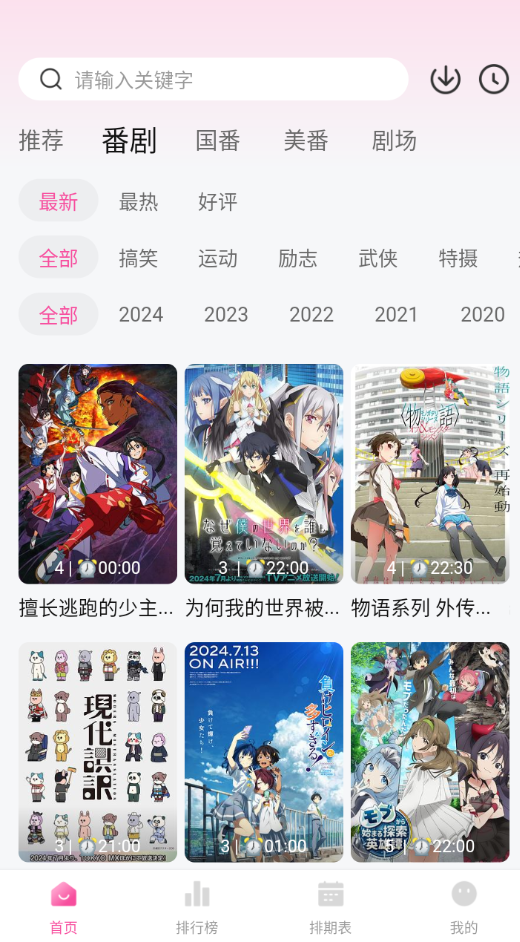520x942 pixels.
Task: Select the 运动 genre chip
Action: 218,258
